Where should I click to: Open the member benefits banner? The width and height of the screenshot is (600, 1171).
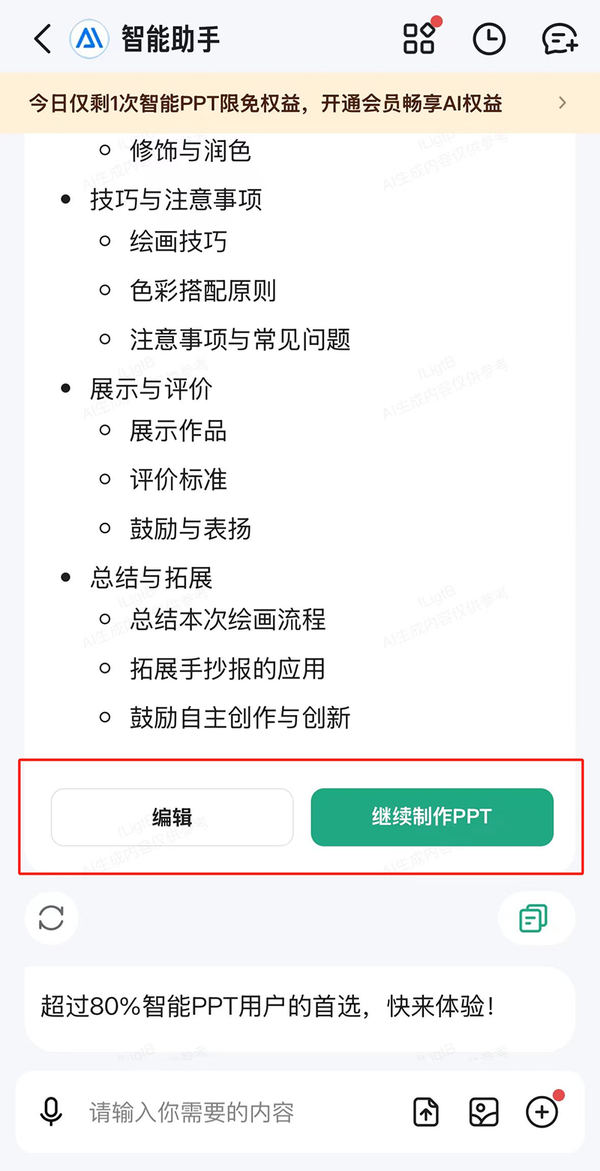(300, 103)
